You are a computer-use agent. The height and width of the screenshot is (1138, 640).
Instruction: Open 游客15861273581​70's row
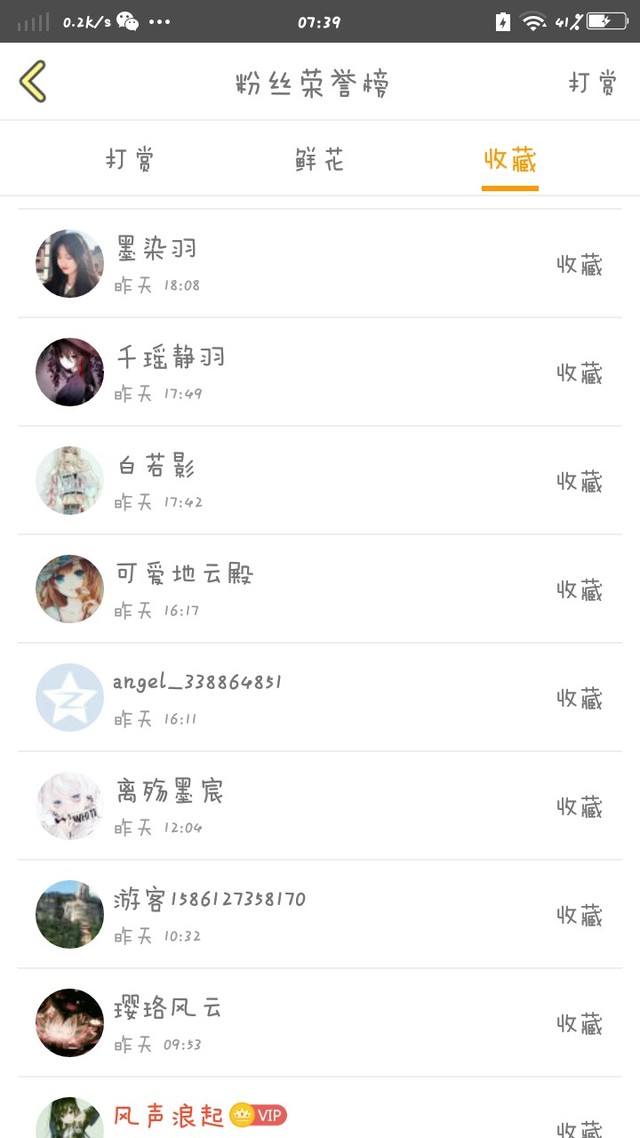[320, 914]
